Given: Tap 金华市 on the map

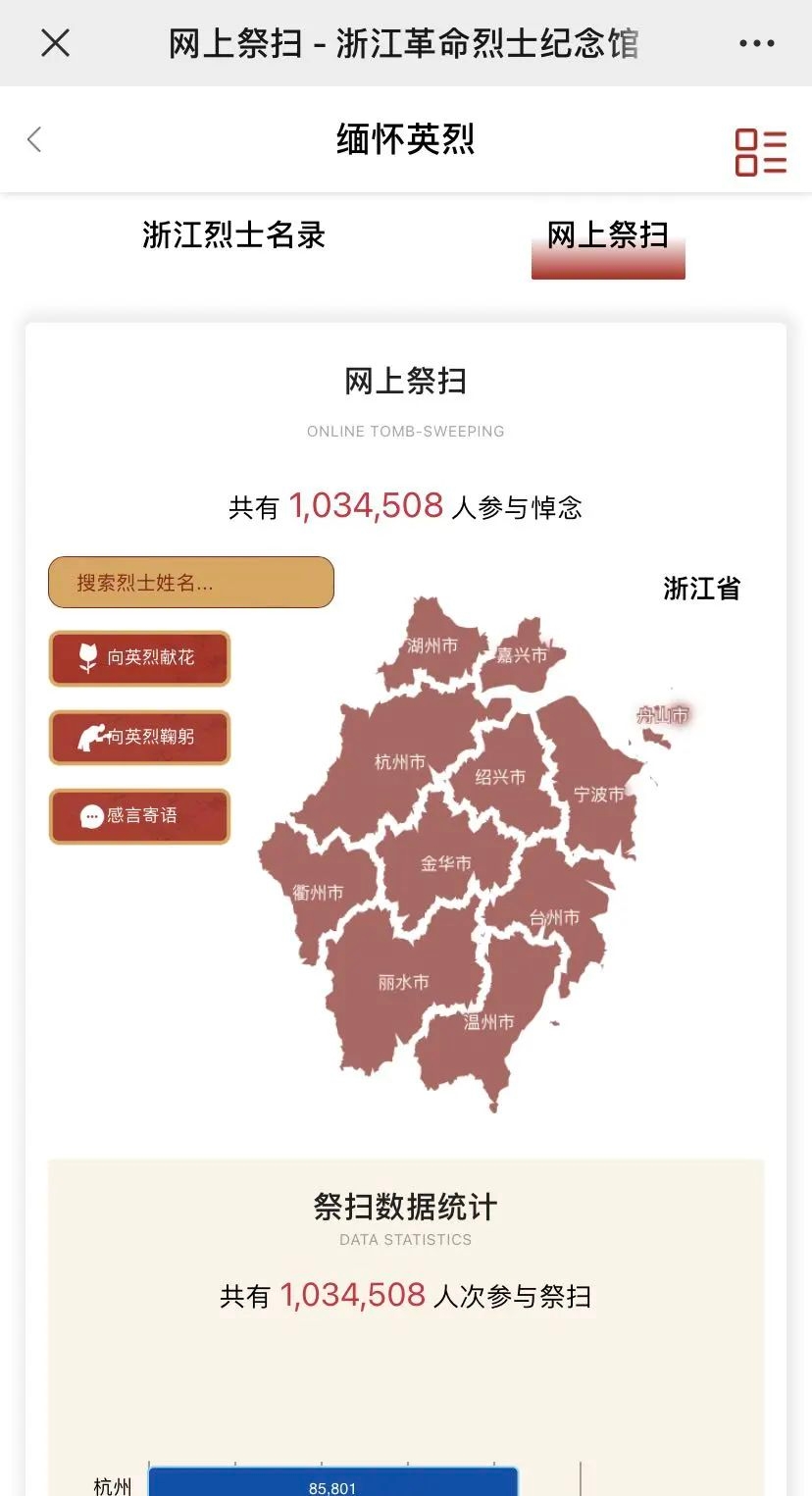Looking at the screenshot, I should pos(446,864).
